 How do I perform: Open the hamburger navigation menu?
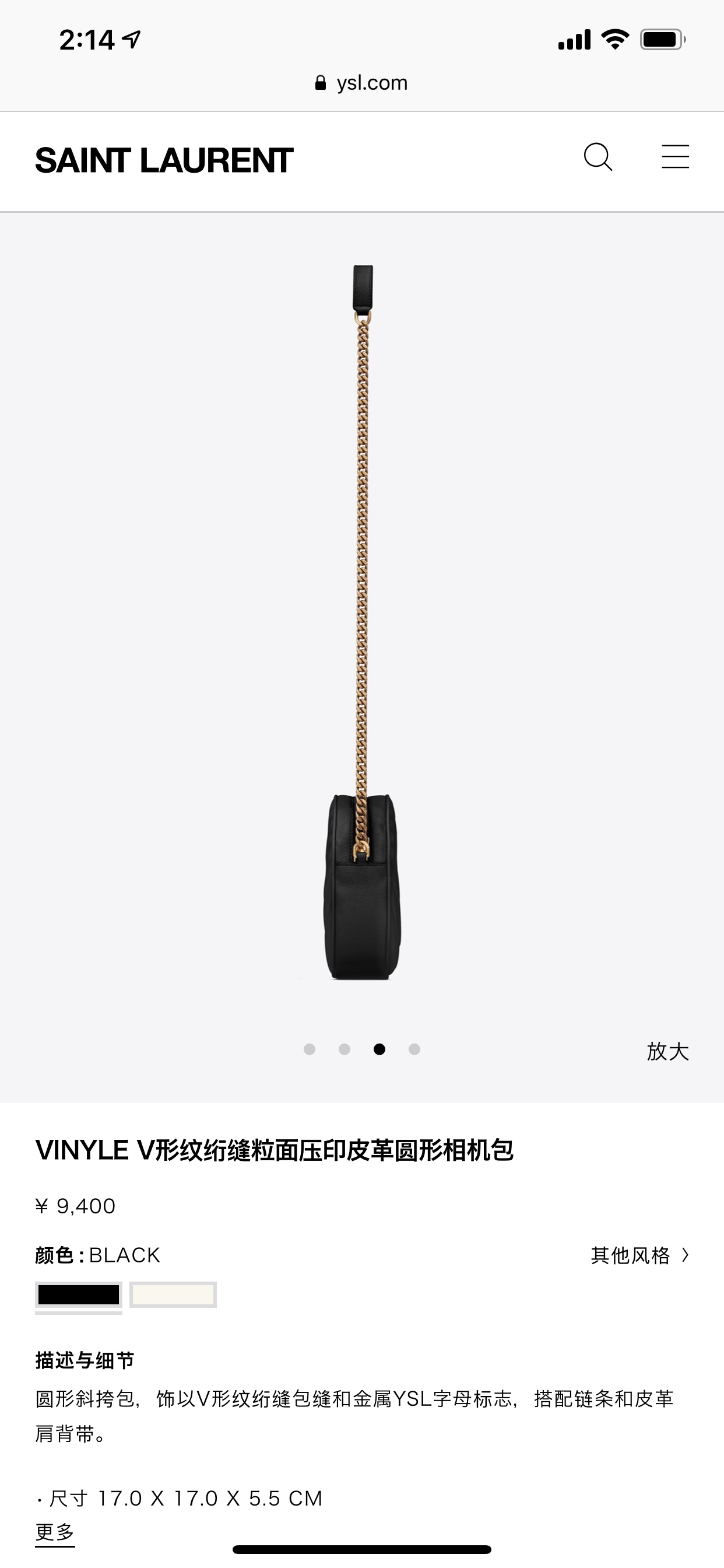click(676, 156)
